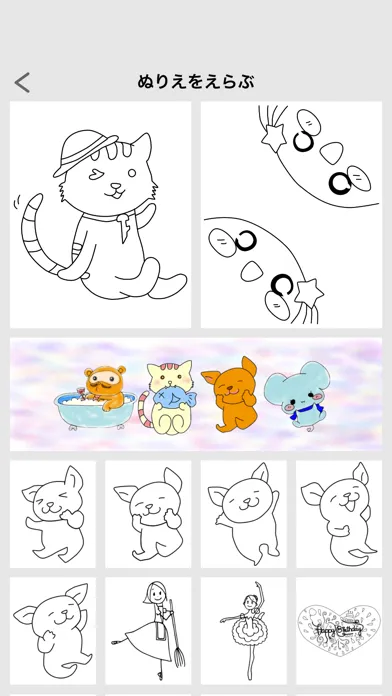The image size is (392, 696).
Task: Open the Happy Birthday heart coloring page
Action: pos(339,630)
